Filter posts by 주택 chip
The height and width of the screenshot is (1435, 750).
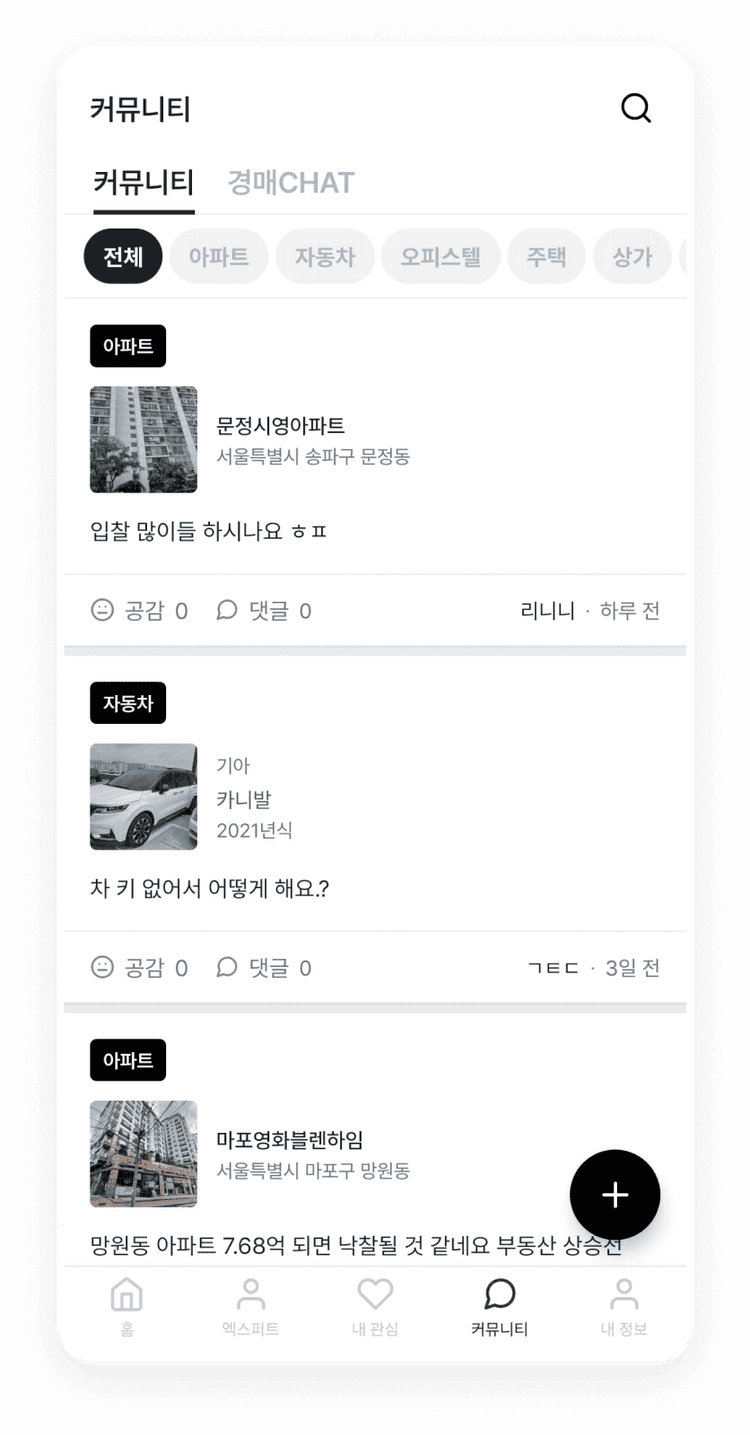tap(547, 257)
